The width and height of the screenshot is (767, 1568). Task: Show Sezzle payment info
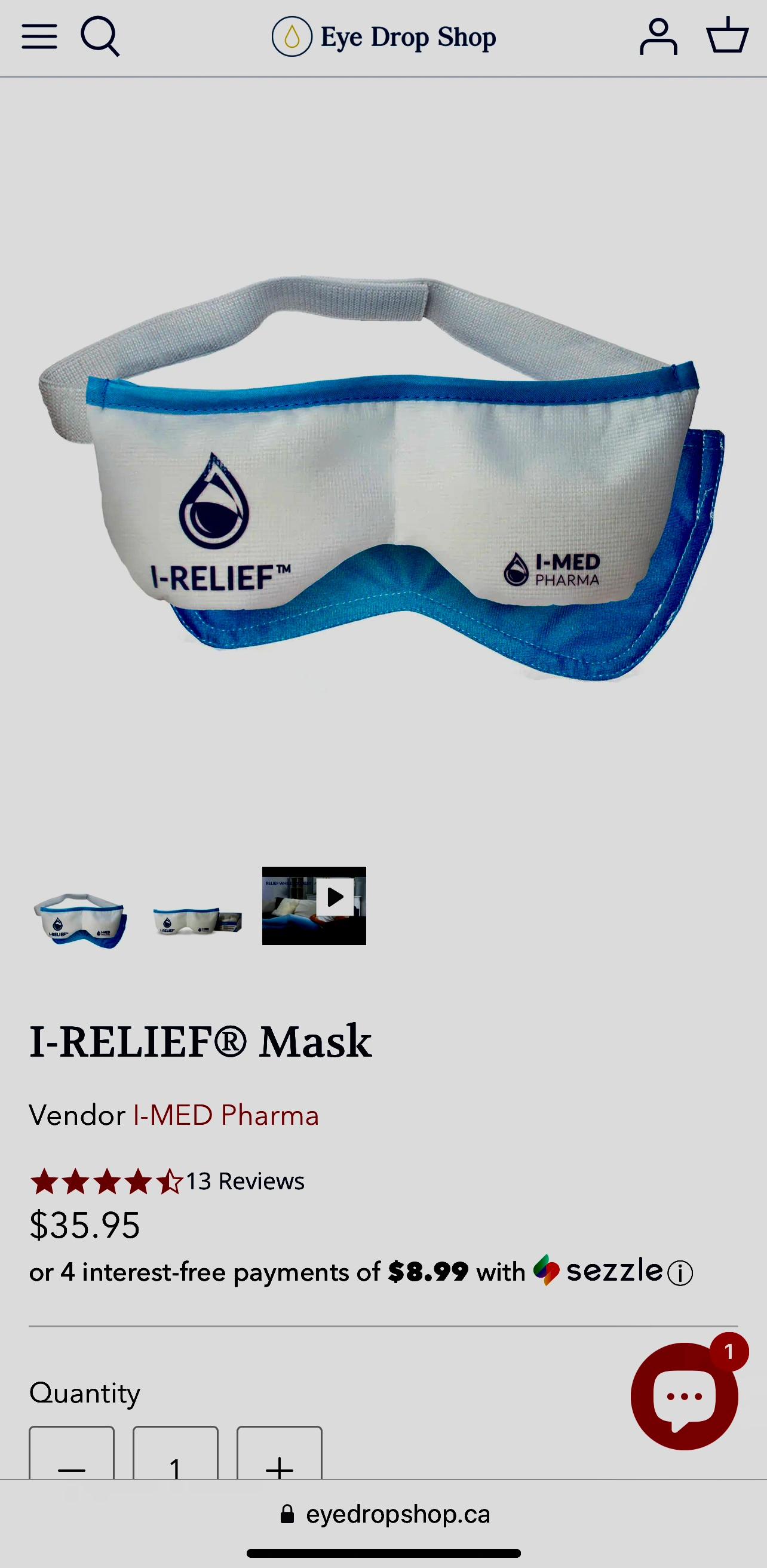tap(680, 1273)
